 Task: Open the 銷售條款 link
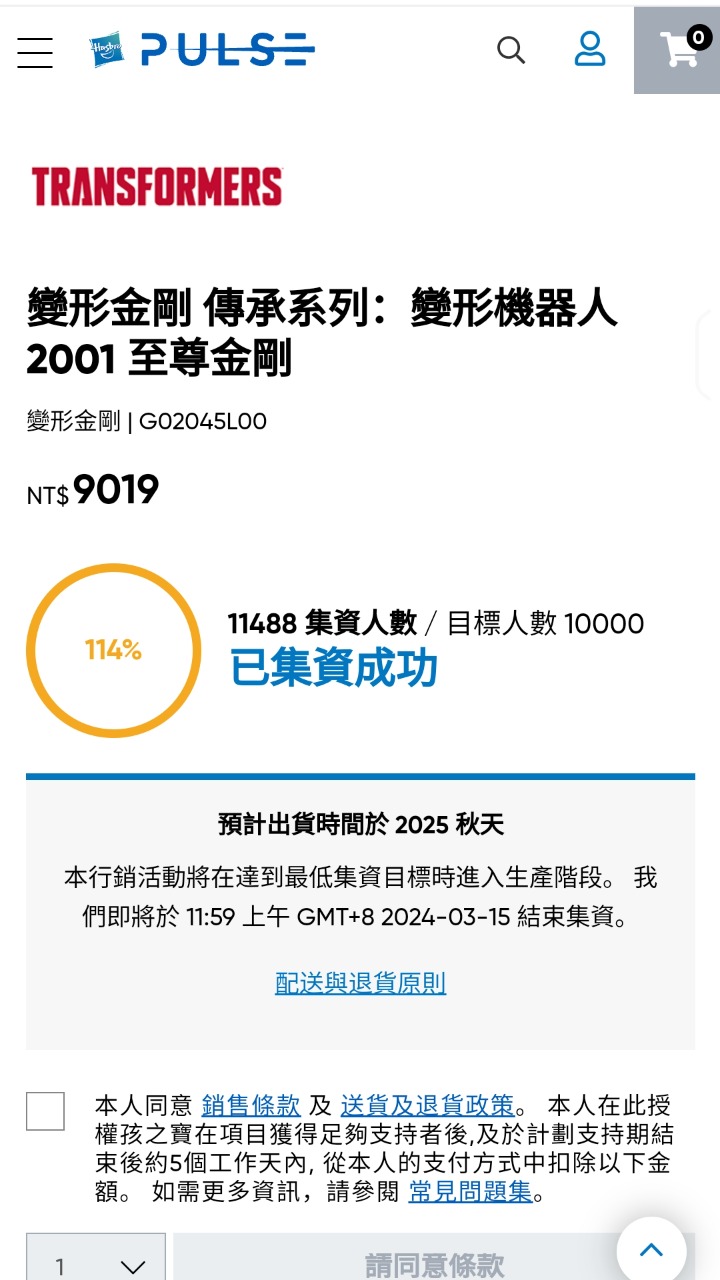point(251,1105)
